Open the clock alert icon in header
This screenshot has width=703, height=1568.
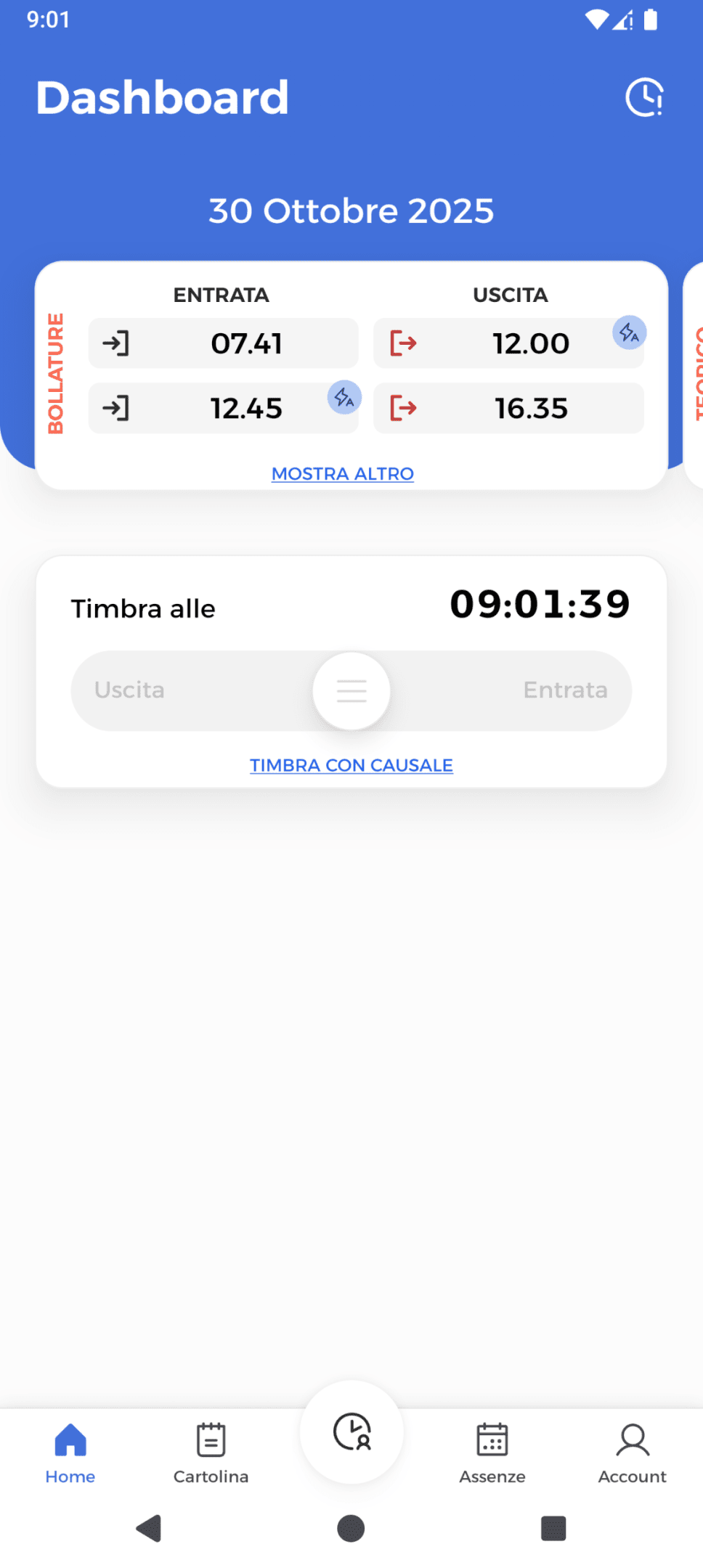644,97
